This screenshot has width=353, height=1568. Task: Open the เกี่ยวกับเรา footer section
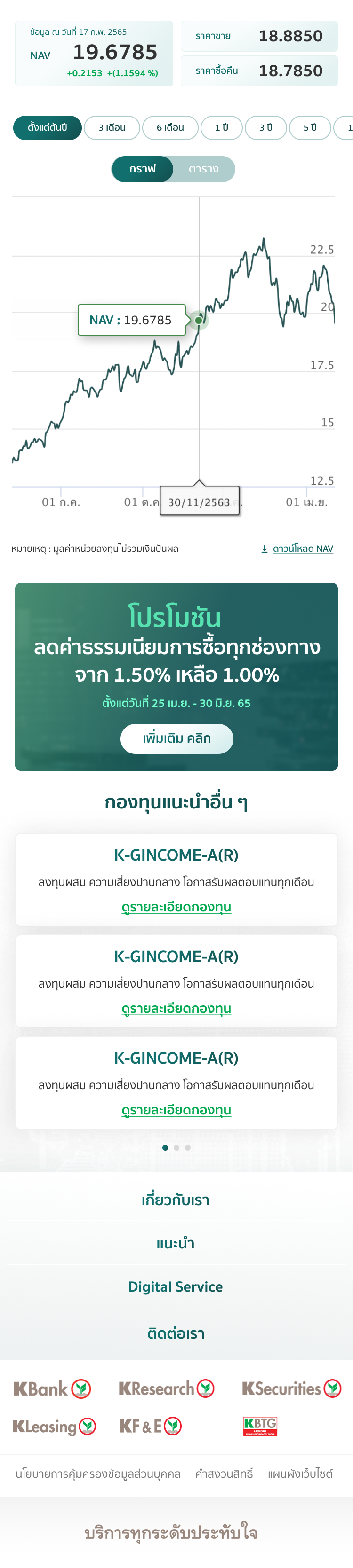click(176, 1200)
